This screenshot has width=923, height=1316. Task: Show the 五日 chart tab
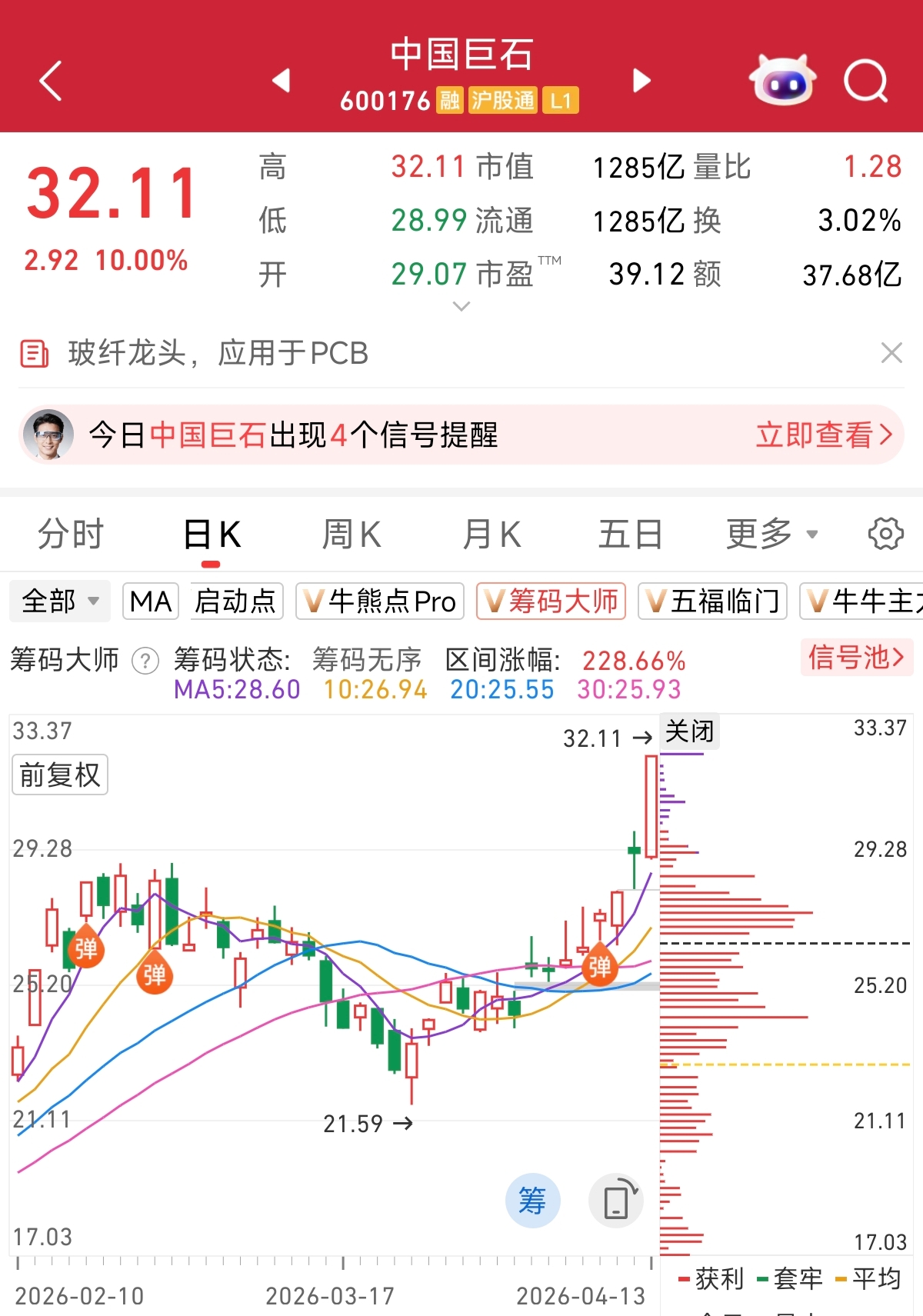[630, 534]
